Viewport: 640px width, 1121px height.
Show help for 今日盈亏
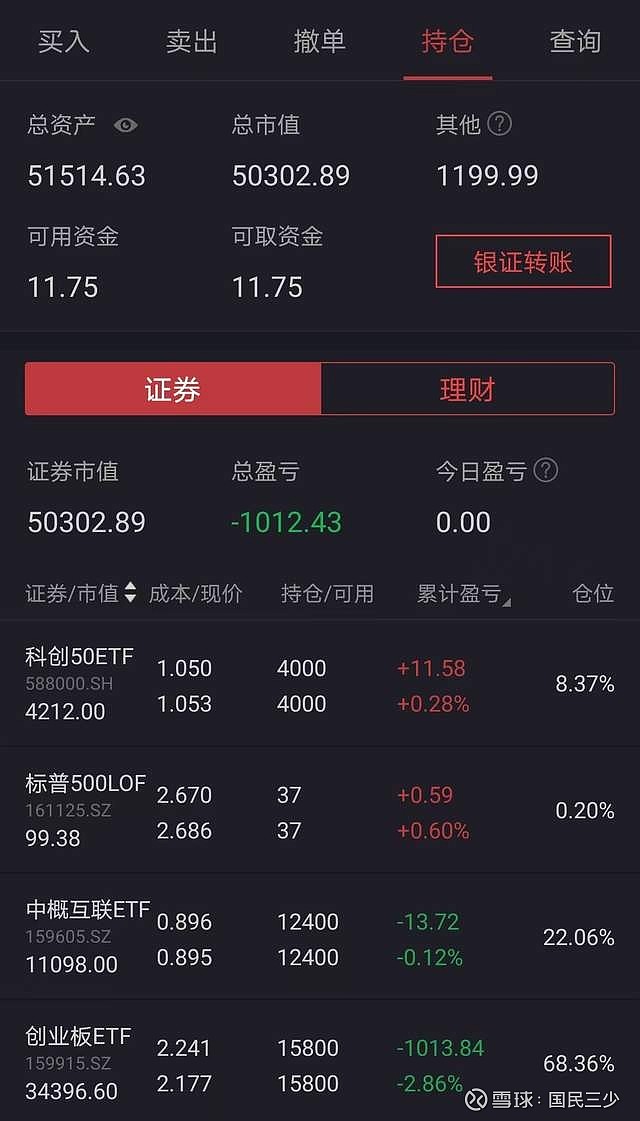[x=546, y=470]
